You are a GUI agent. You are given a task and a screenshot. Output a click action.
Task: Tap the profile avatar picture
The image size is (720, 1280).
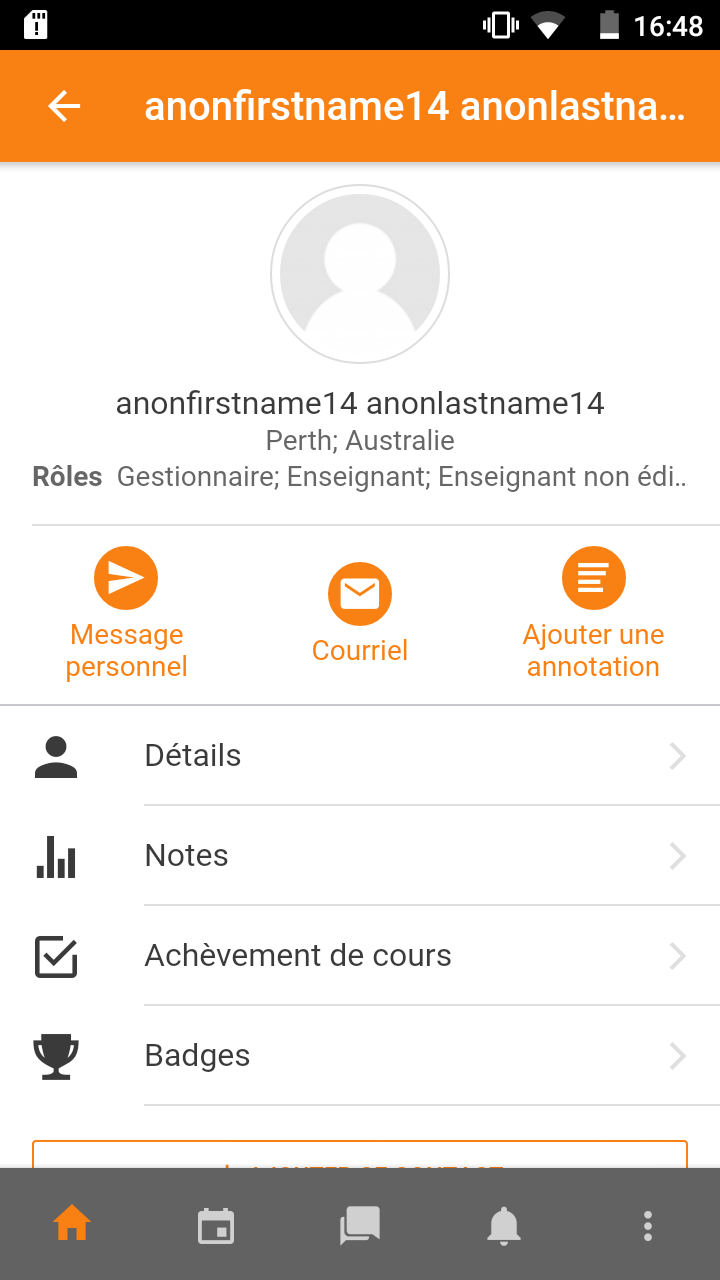[x=360, y=274]
